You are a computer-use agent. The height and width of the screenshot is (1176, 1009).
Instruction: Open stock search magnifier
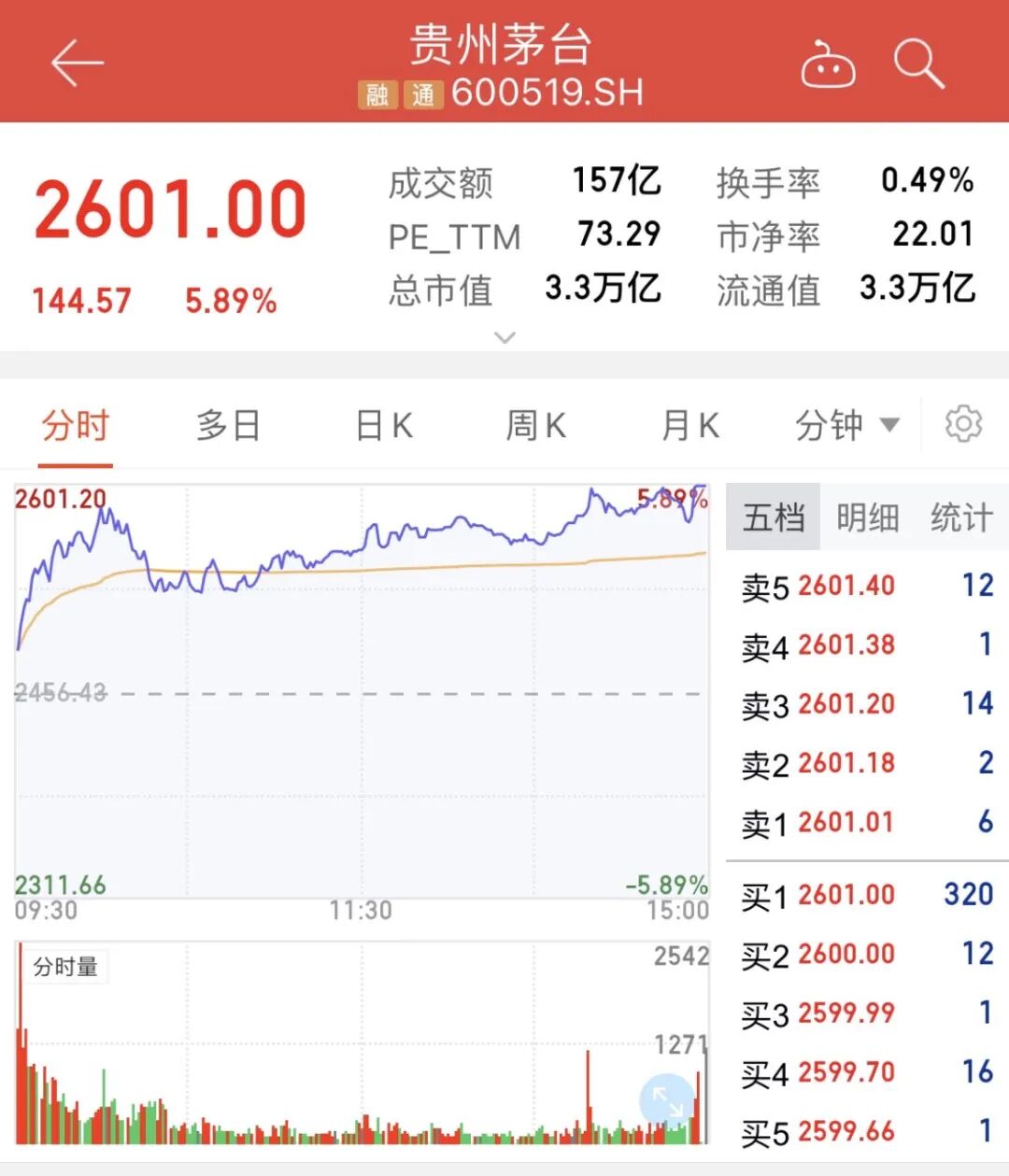[918, 64]
